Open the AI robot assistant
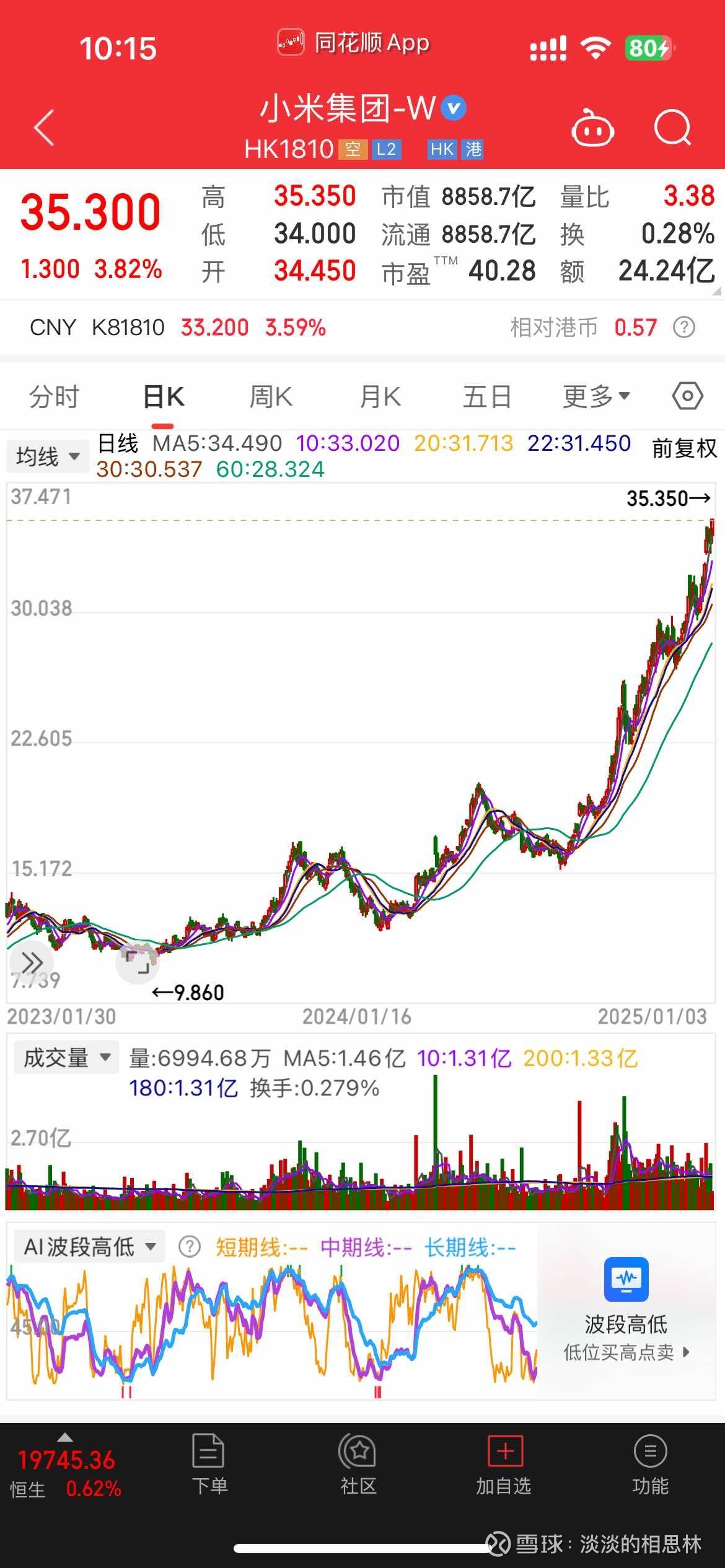Viewport: 725px width, 1568px height. [x=594, y=127]
